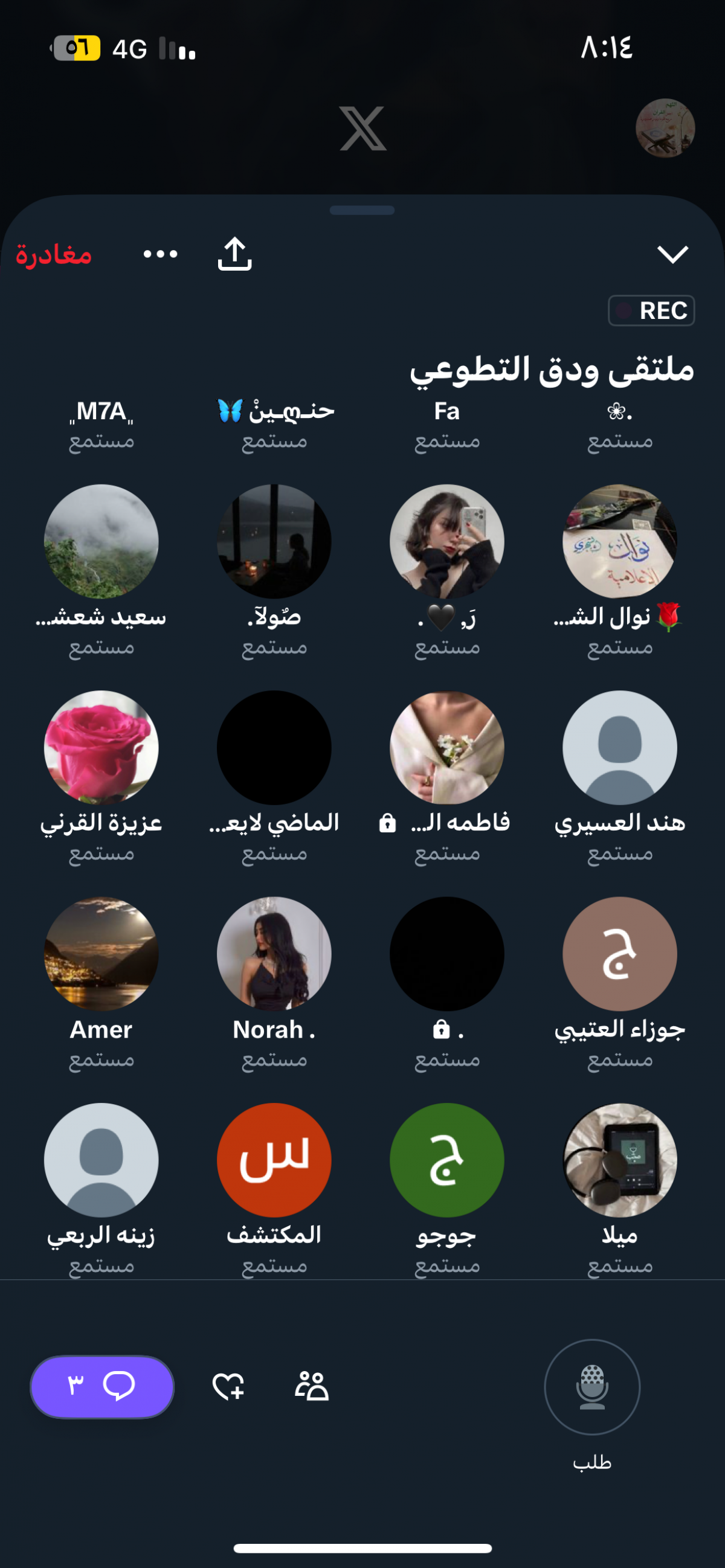Open the three-dot more options menu

pos(160,254)
